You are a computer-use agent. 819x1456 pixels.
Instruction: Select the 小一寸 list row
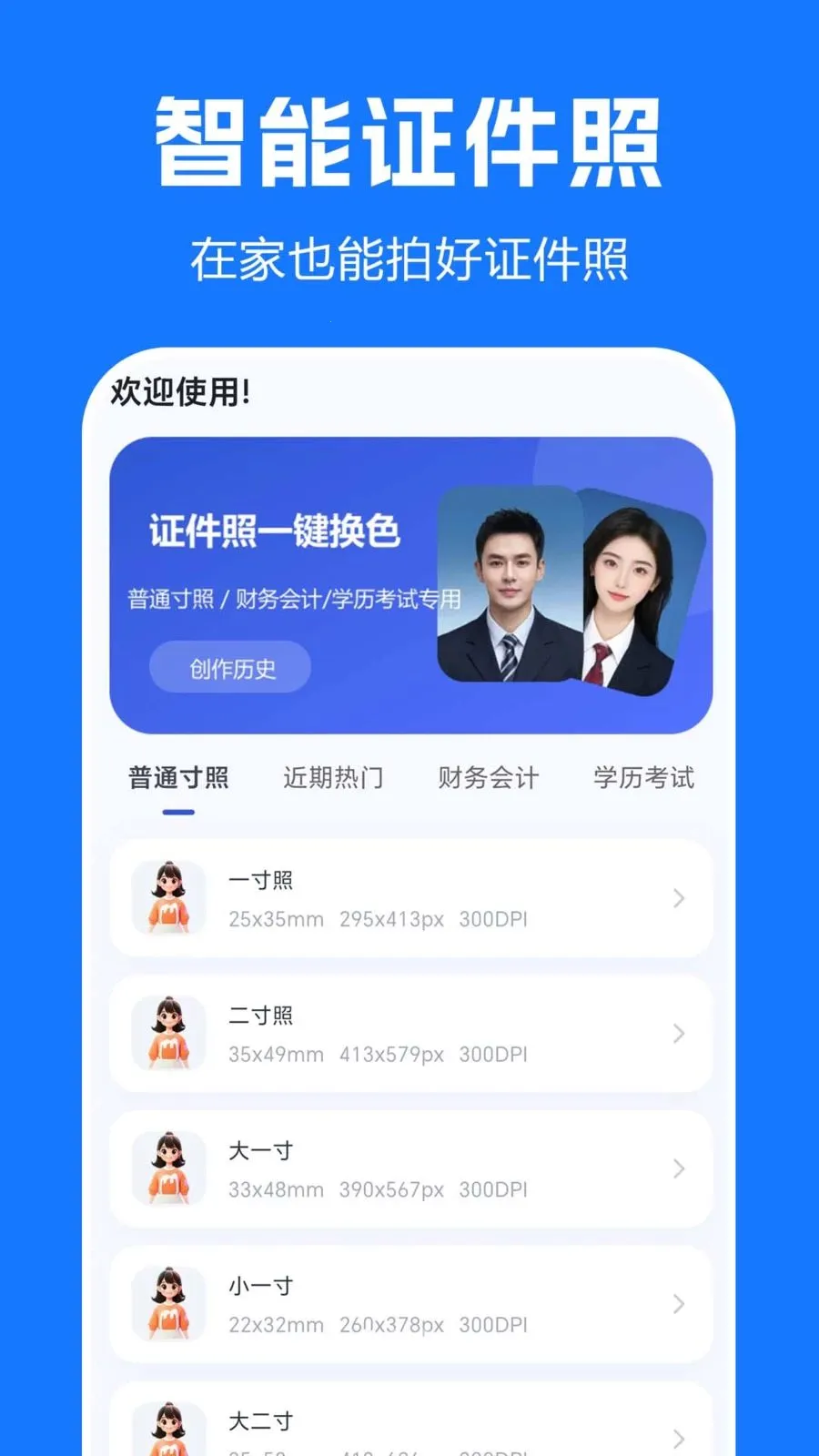click(409, 1304)
